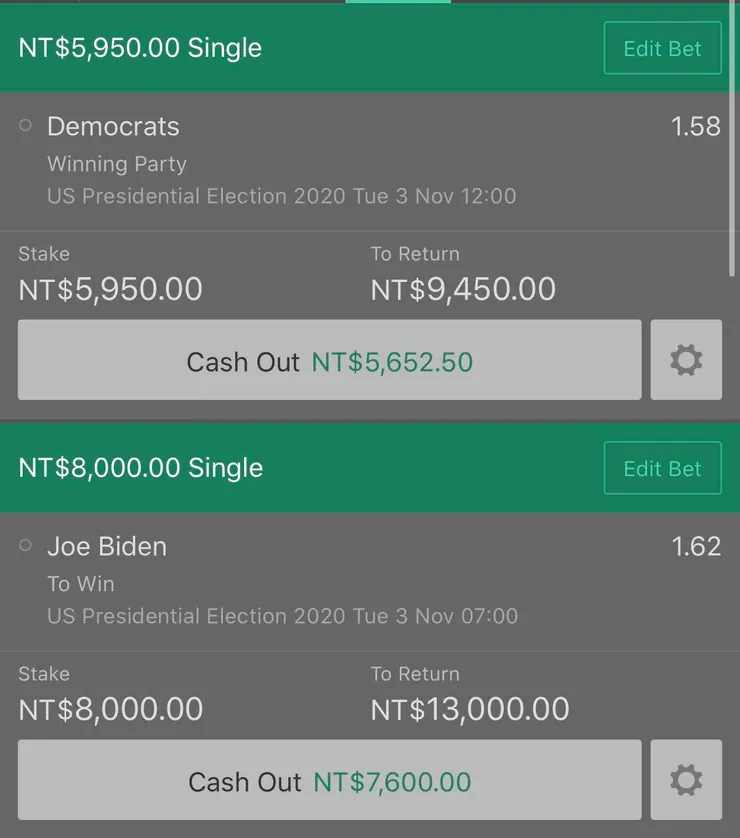
Task: Edit the NT$8,000.00 single bet
Action: point(662,468)
